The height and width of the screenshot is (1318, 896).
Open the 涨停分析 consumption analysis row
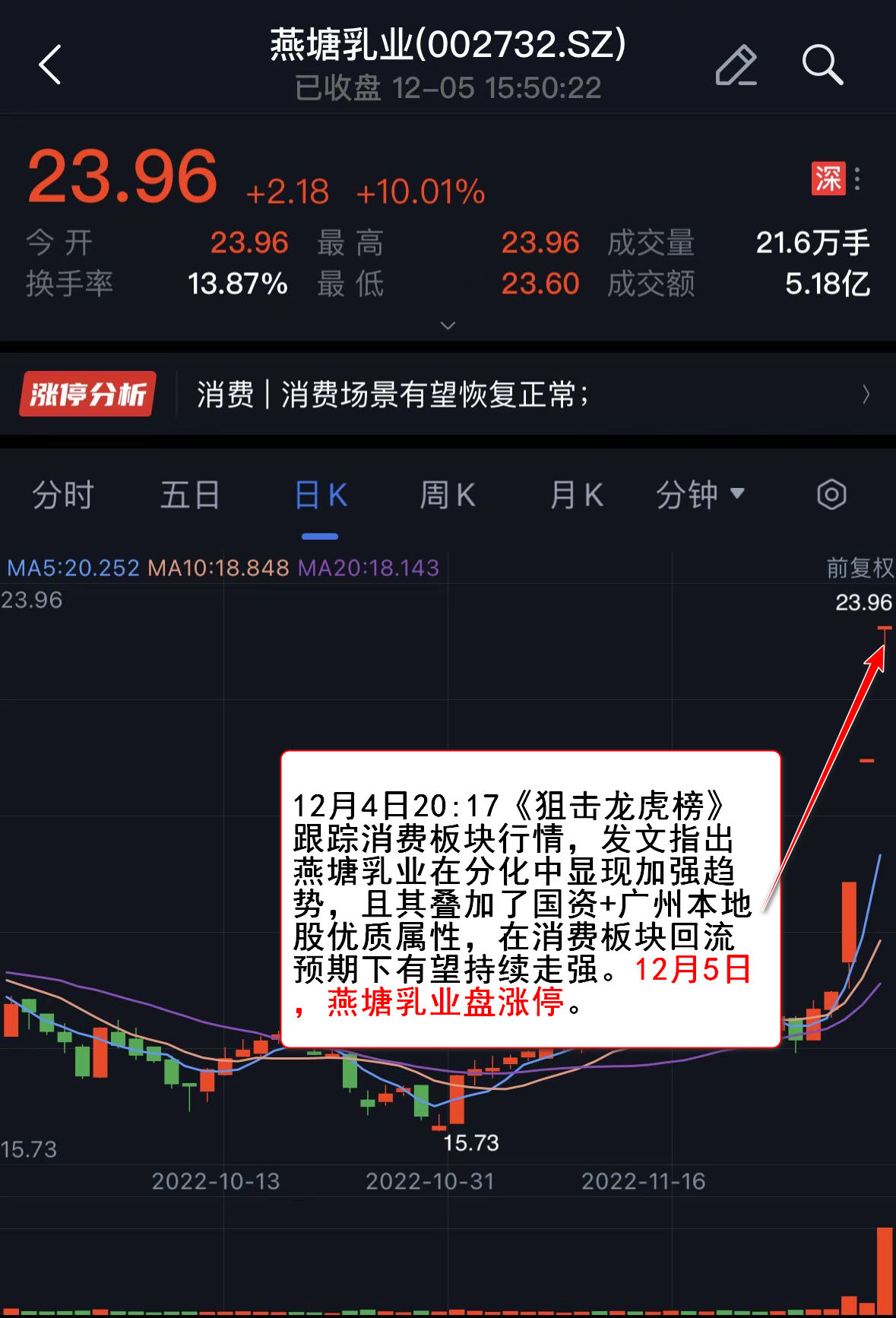point(448,394)
